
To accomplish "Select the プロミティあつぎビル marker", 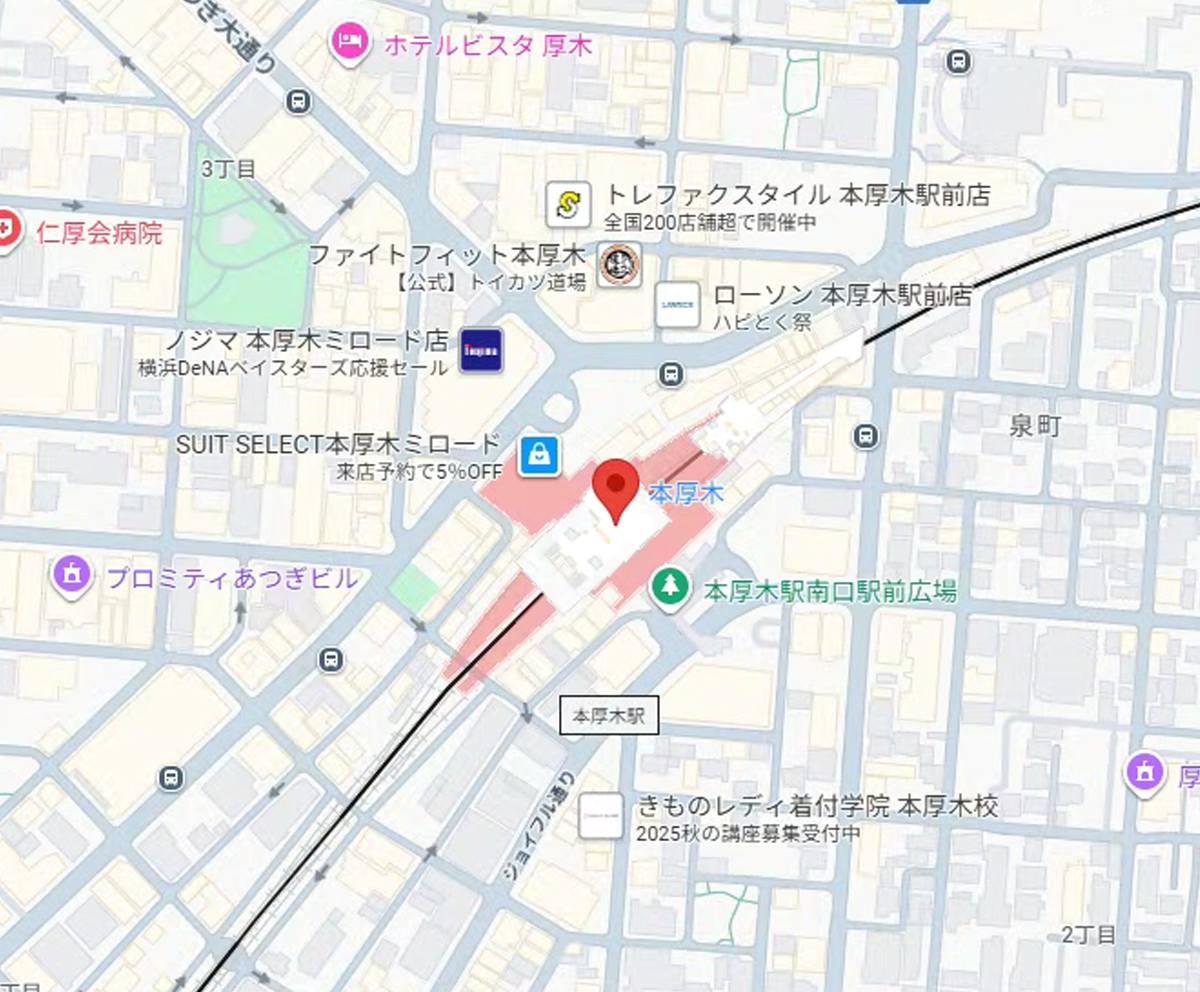I will coord(72,576).
